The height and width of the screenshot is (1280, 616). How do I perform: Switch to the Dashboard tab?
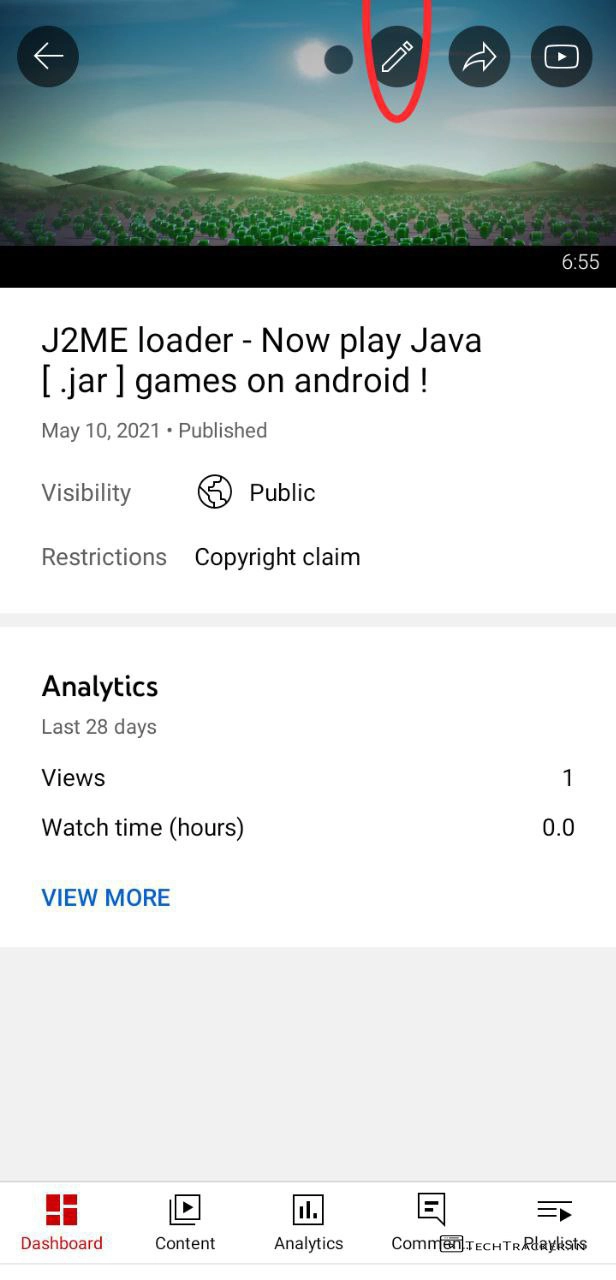pyautogui.click(x=61, y=1223)
